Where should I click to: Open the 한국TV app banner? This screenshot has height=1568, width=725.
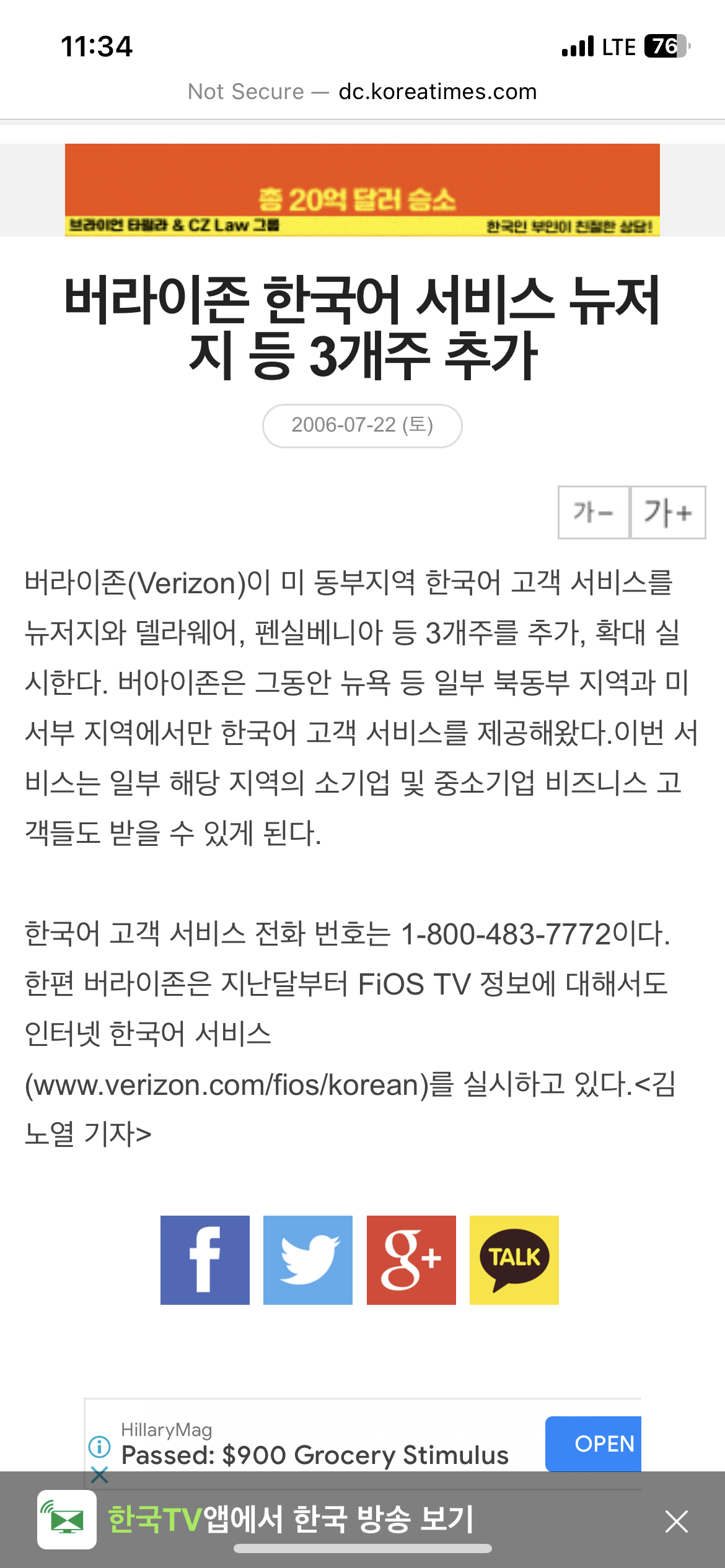291,1520
